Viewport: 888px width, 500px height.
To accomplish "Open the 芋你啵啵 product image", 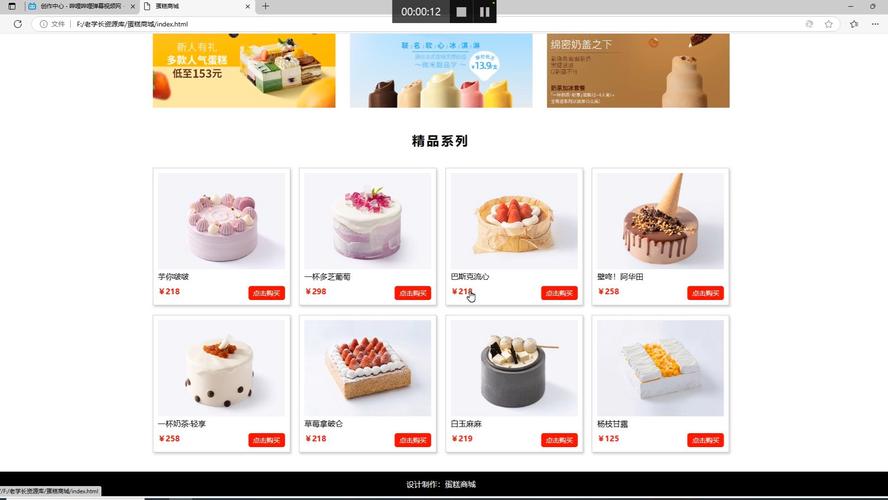I will point(221,220).
